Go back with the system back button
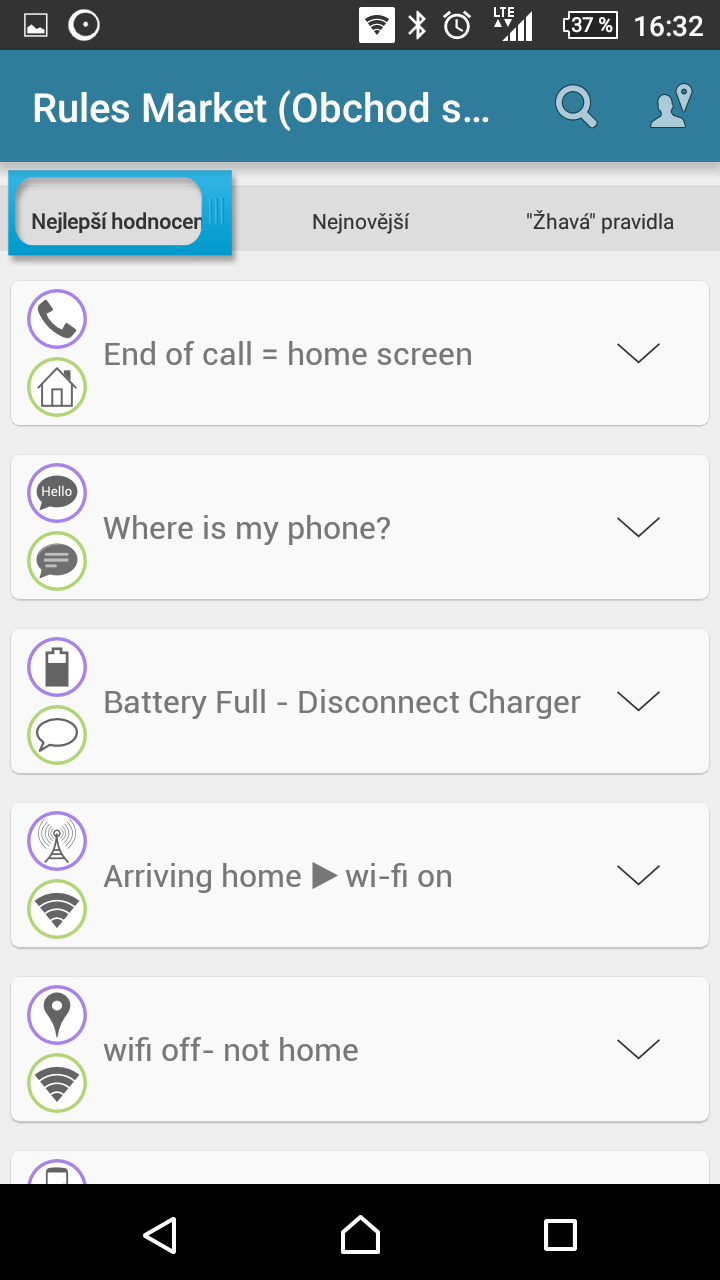 click(160, 1234)
